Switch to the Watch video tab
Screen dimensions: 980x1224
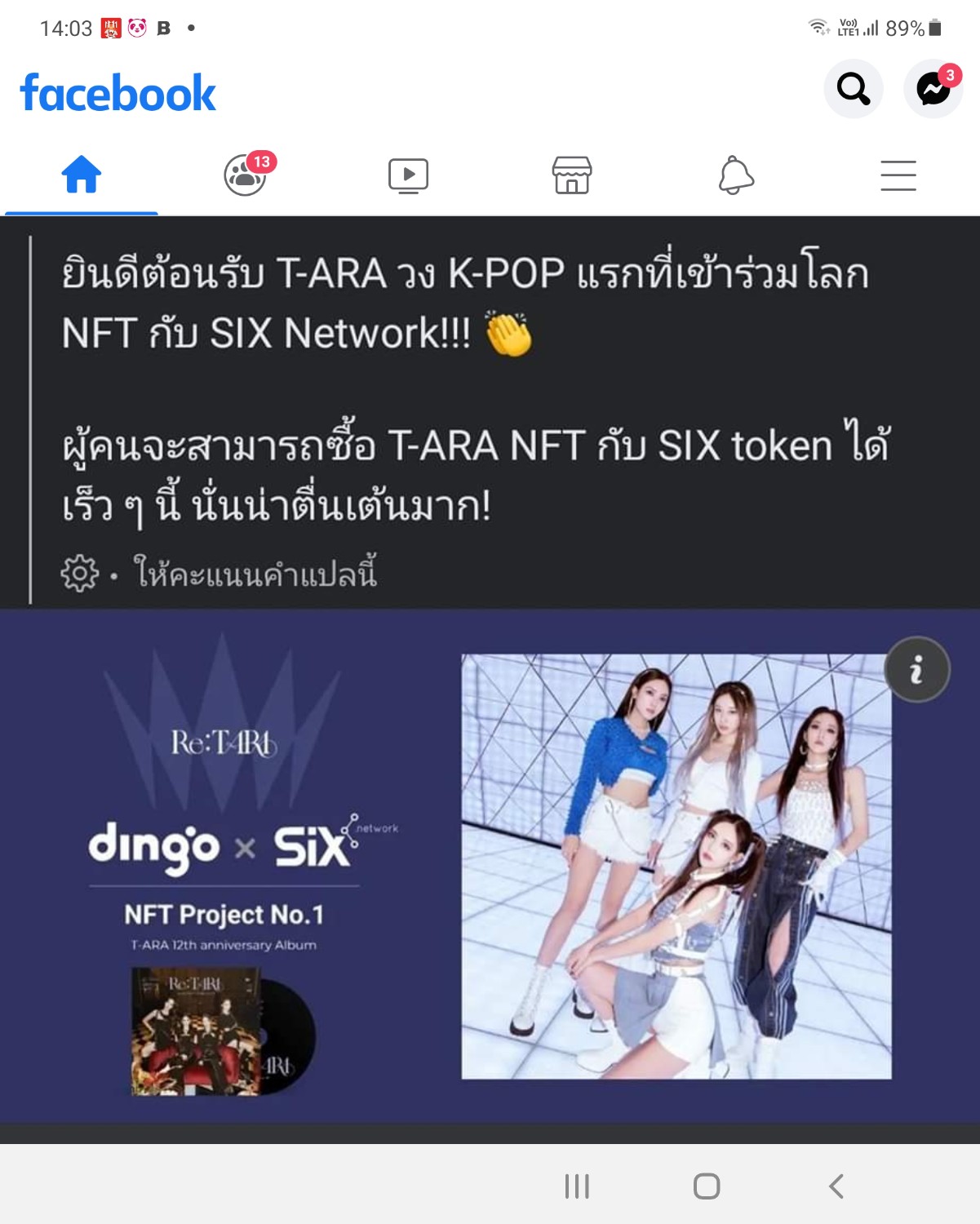pos(409,175)
